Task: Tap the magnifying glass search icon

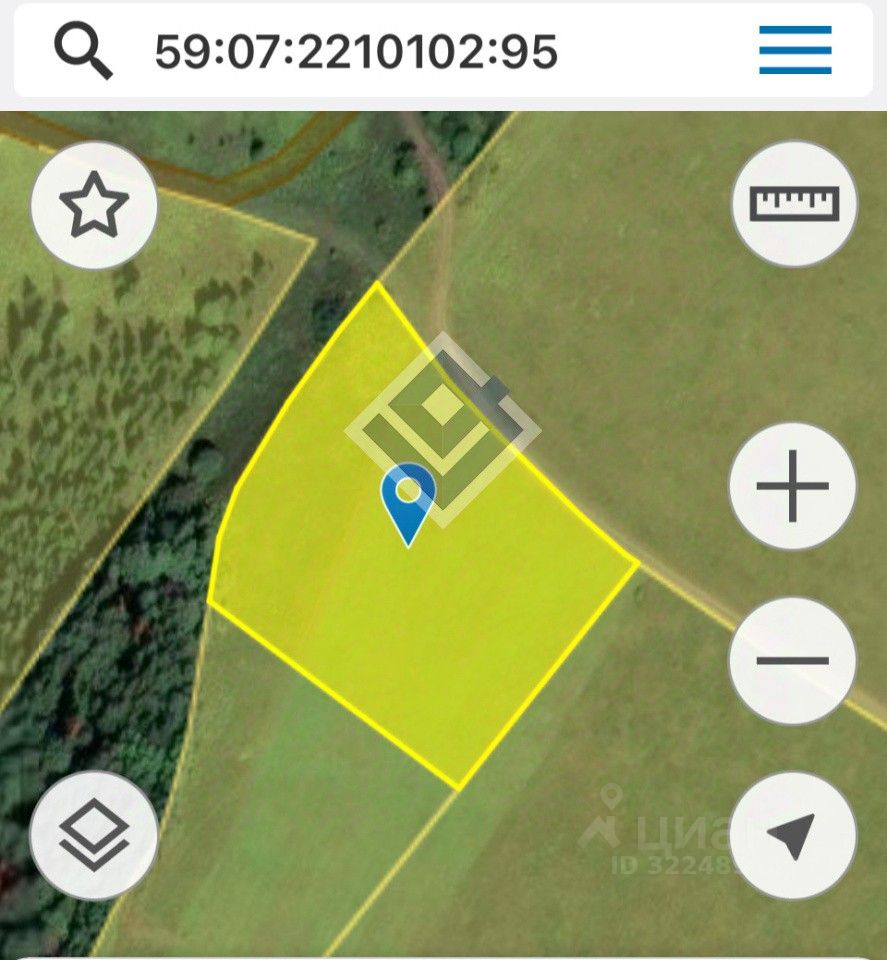Action: (83, 50)
